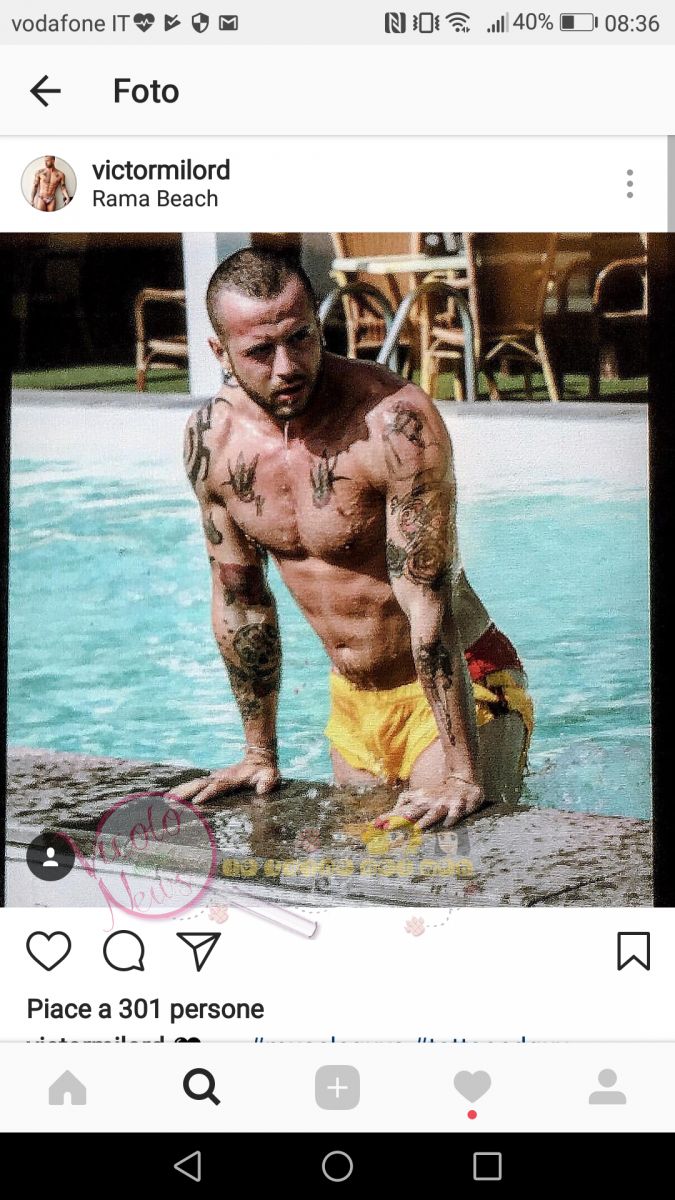Share the post via the paper plane icon
675x1200 pixels.
[x=198, y=951]
